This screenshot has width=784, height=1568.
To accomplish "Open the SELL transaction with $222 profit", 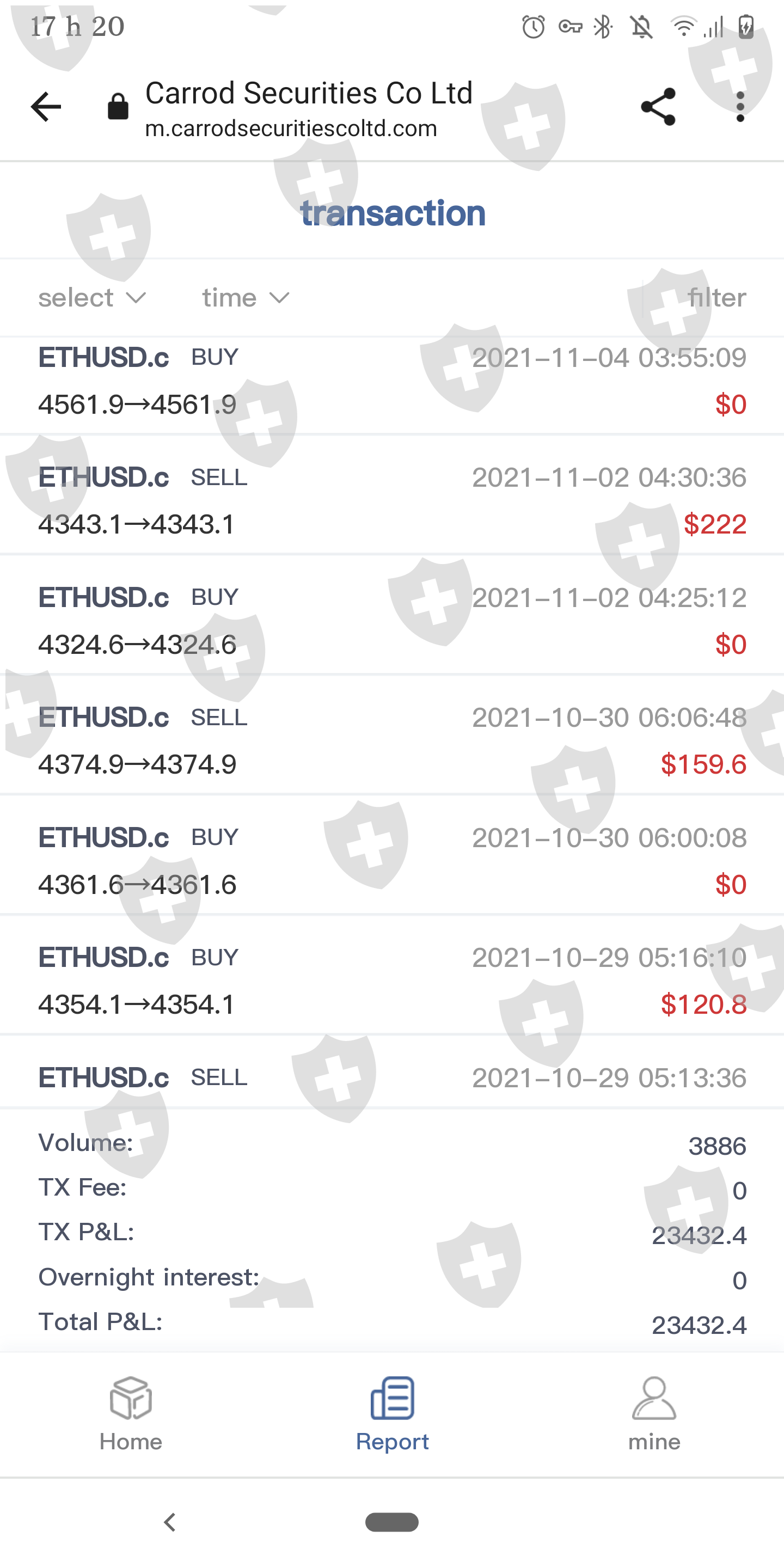I will 392,500.
